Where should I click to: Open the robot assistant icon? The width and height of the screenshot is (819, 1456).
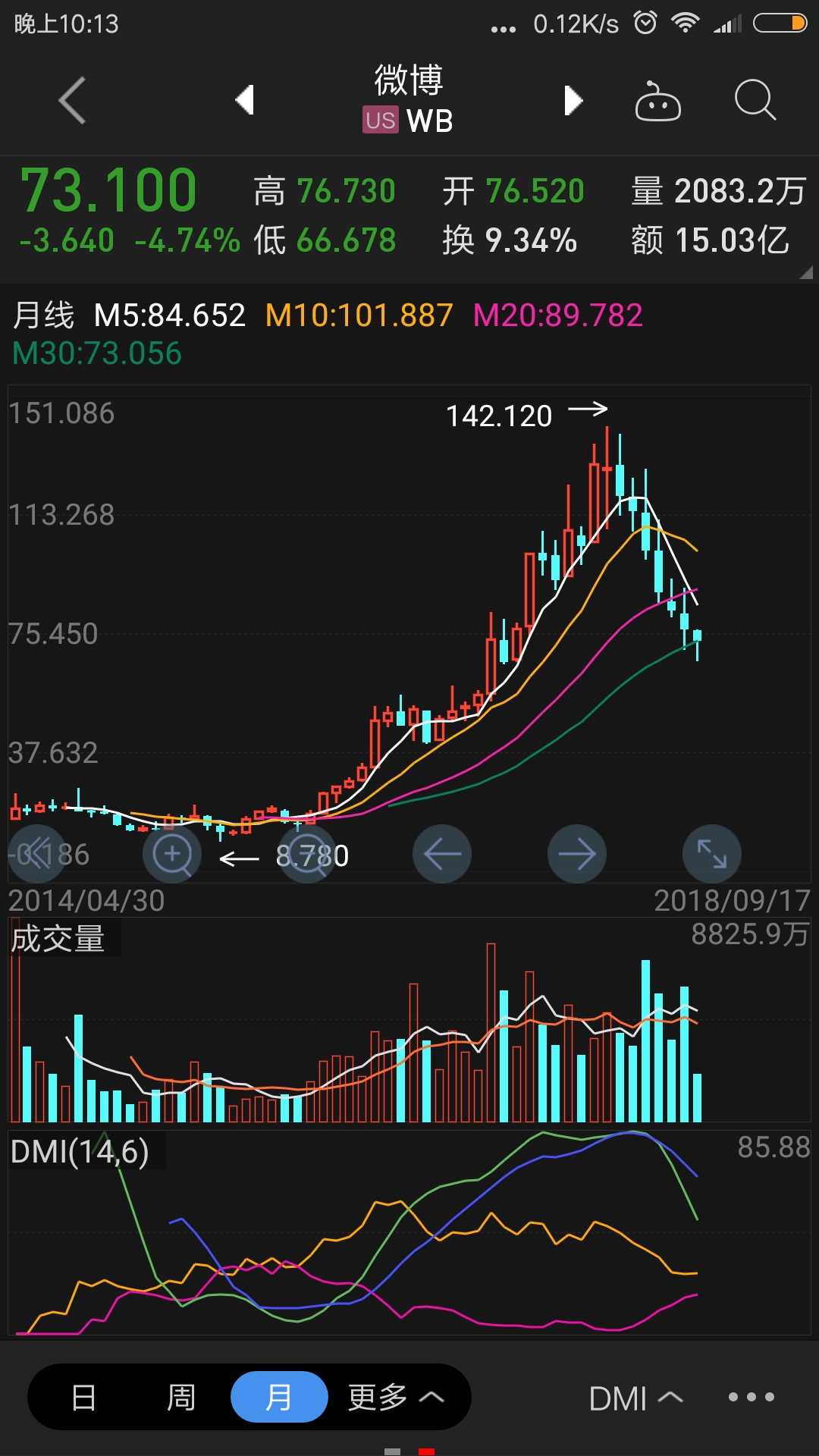coord(657,101)
